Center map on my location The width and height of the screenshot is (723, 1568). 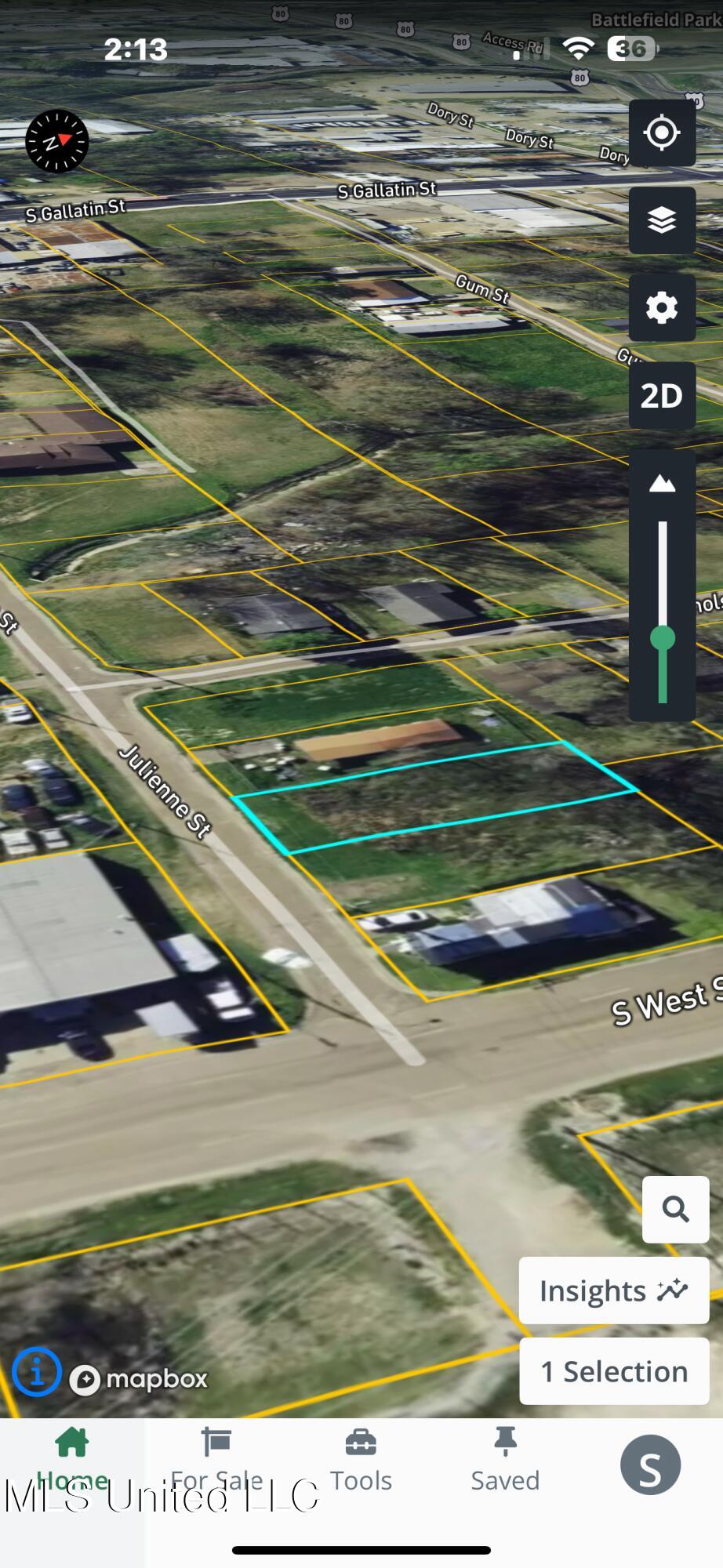[662, 132]
